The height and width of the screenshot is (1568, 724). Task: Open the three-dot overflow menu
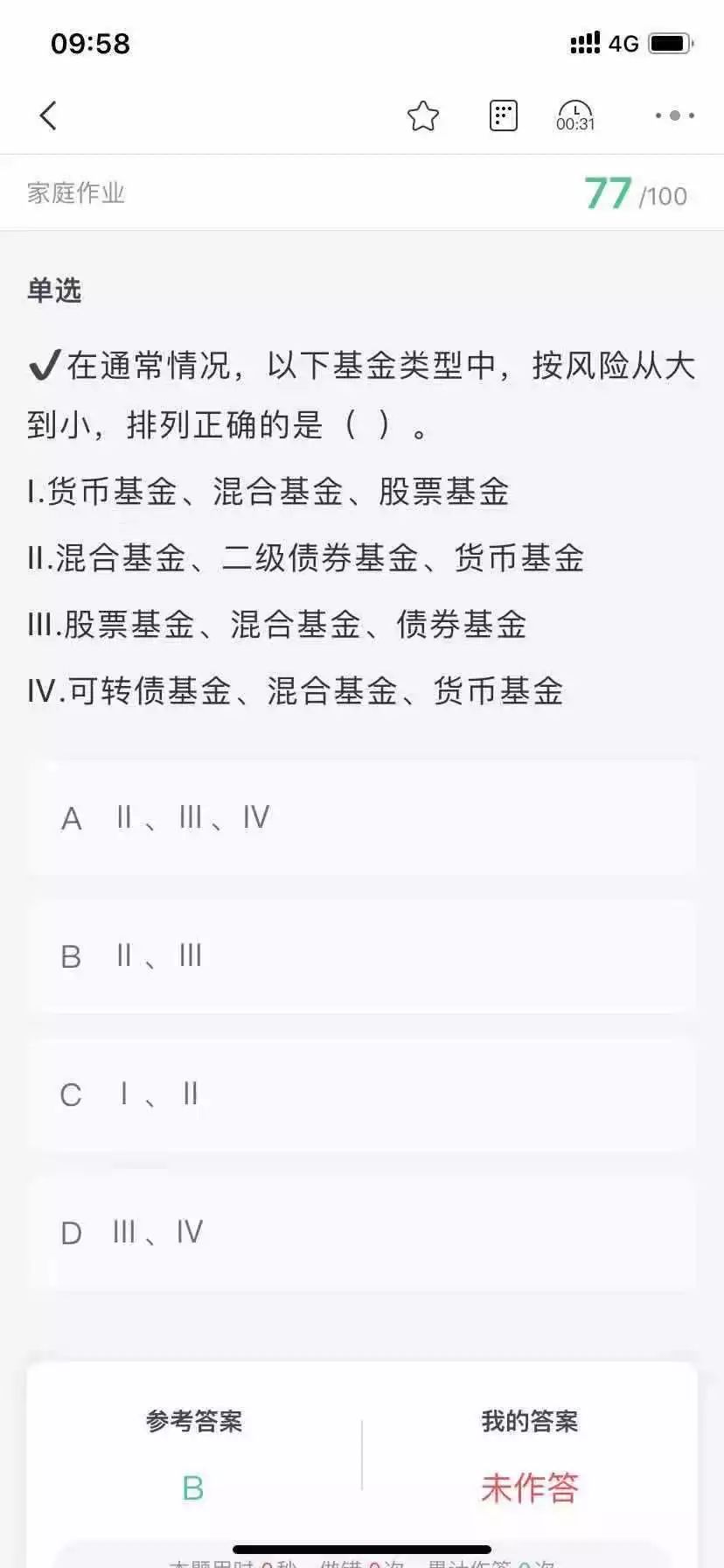[674, 115]
